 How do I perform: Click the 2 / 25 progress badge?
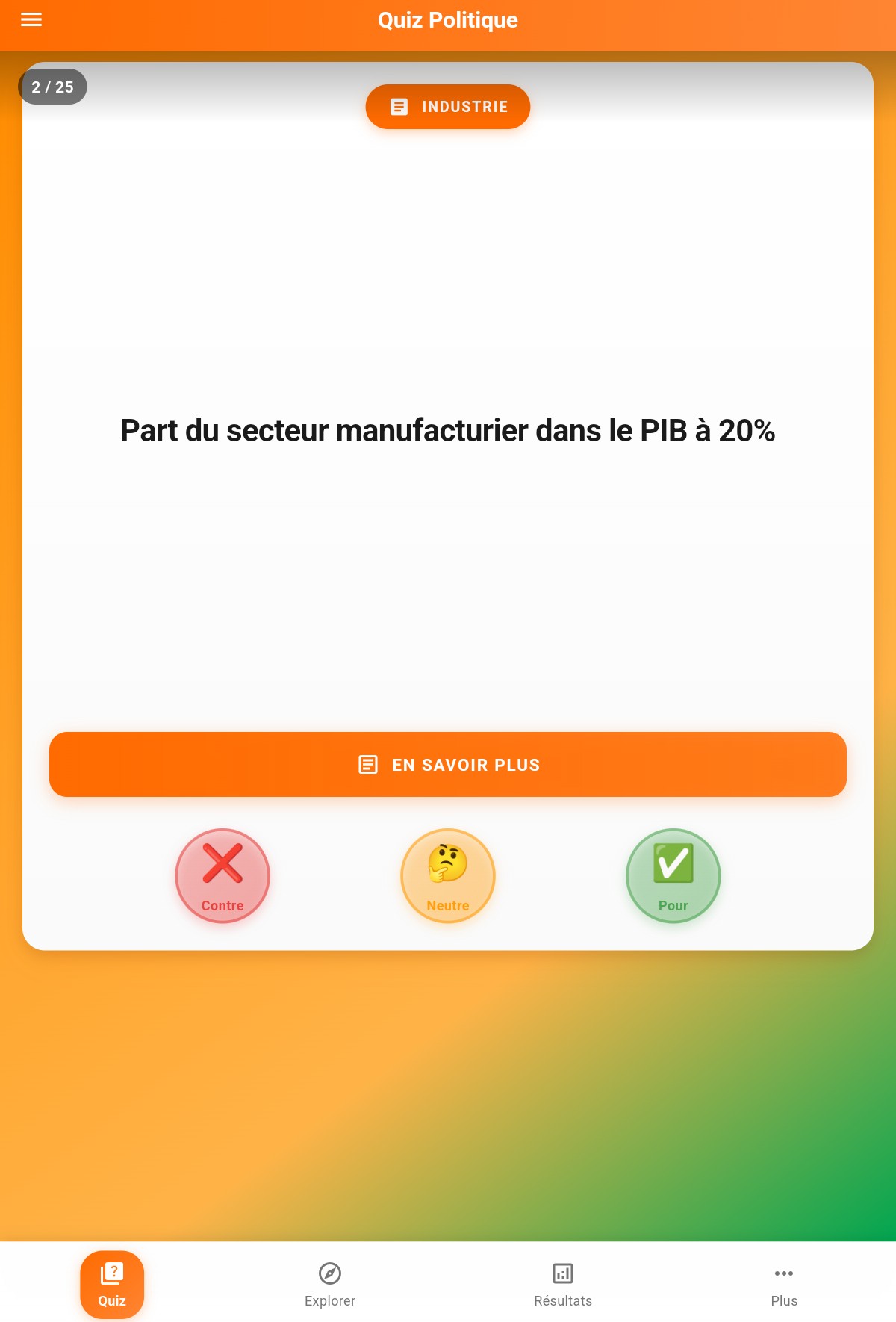[x=52, y=87]
